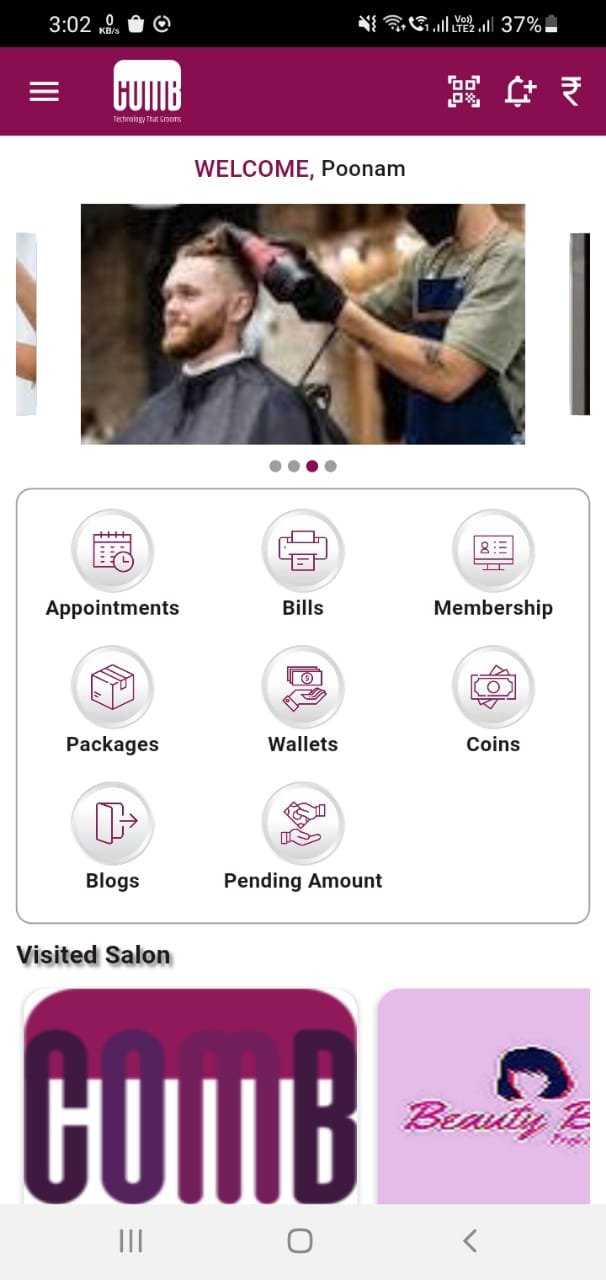
Task: Open the hamburger drawer menu
Action: tap(44, 92)
